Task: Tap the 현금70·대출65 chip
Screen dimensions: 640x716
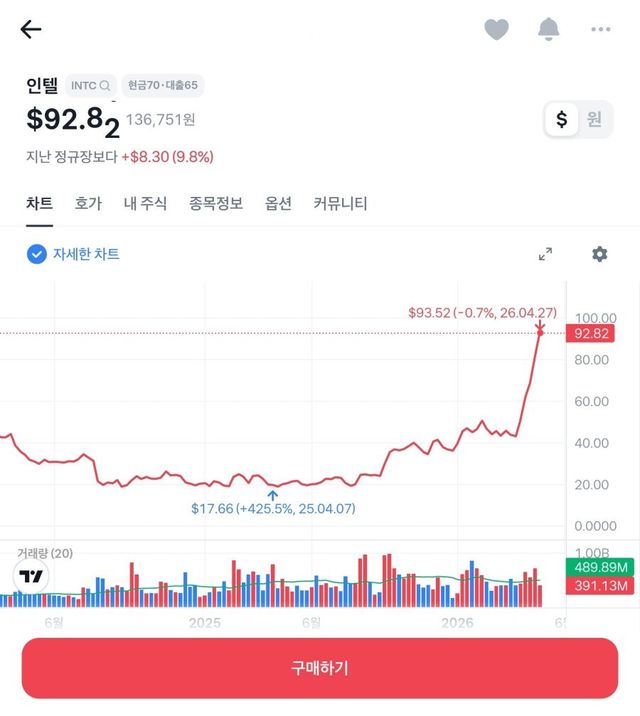Action: click(163, 86)
